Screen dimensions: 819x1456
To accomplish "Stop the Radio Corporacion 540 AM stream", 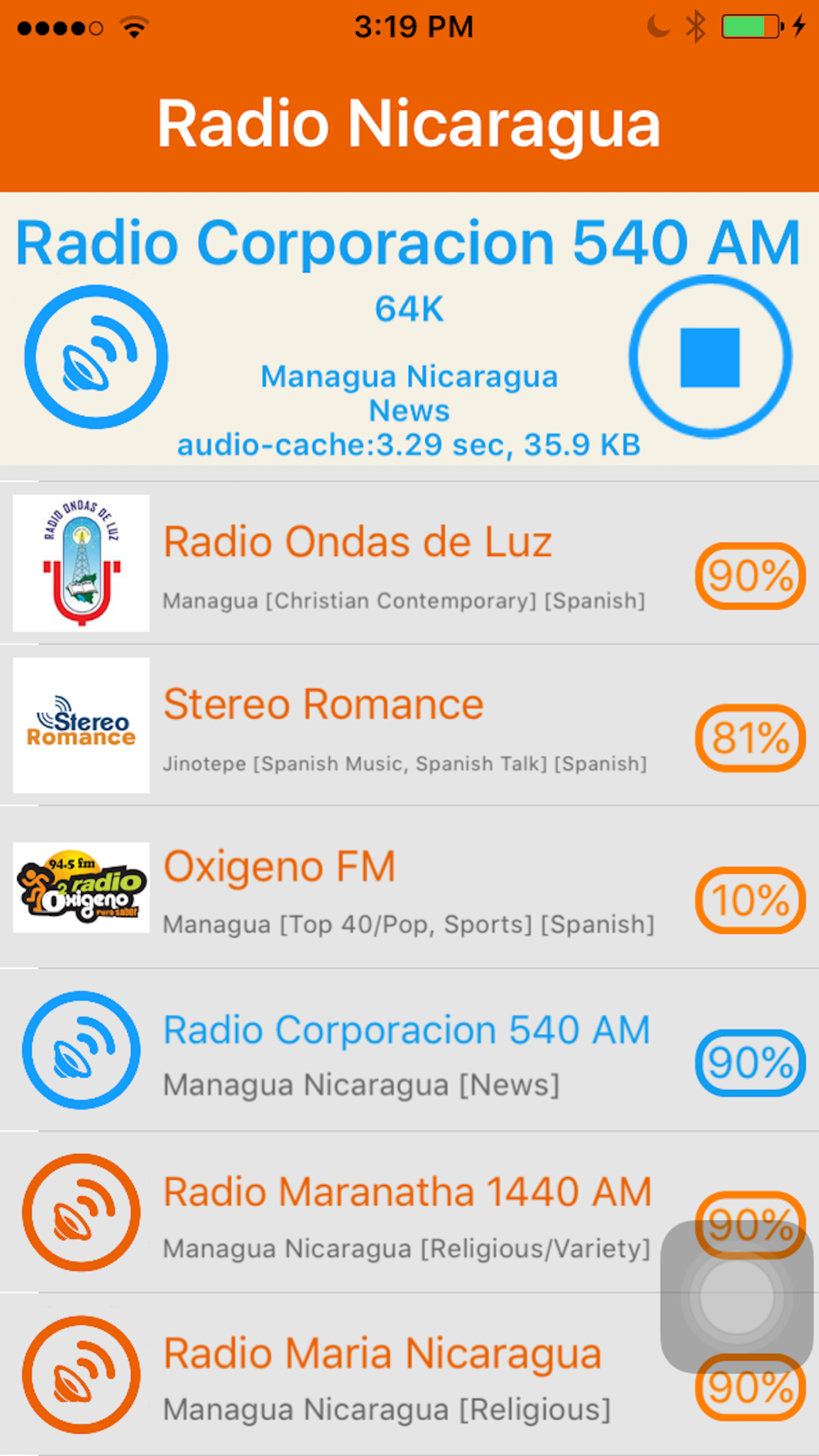I will (710, 357).
